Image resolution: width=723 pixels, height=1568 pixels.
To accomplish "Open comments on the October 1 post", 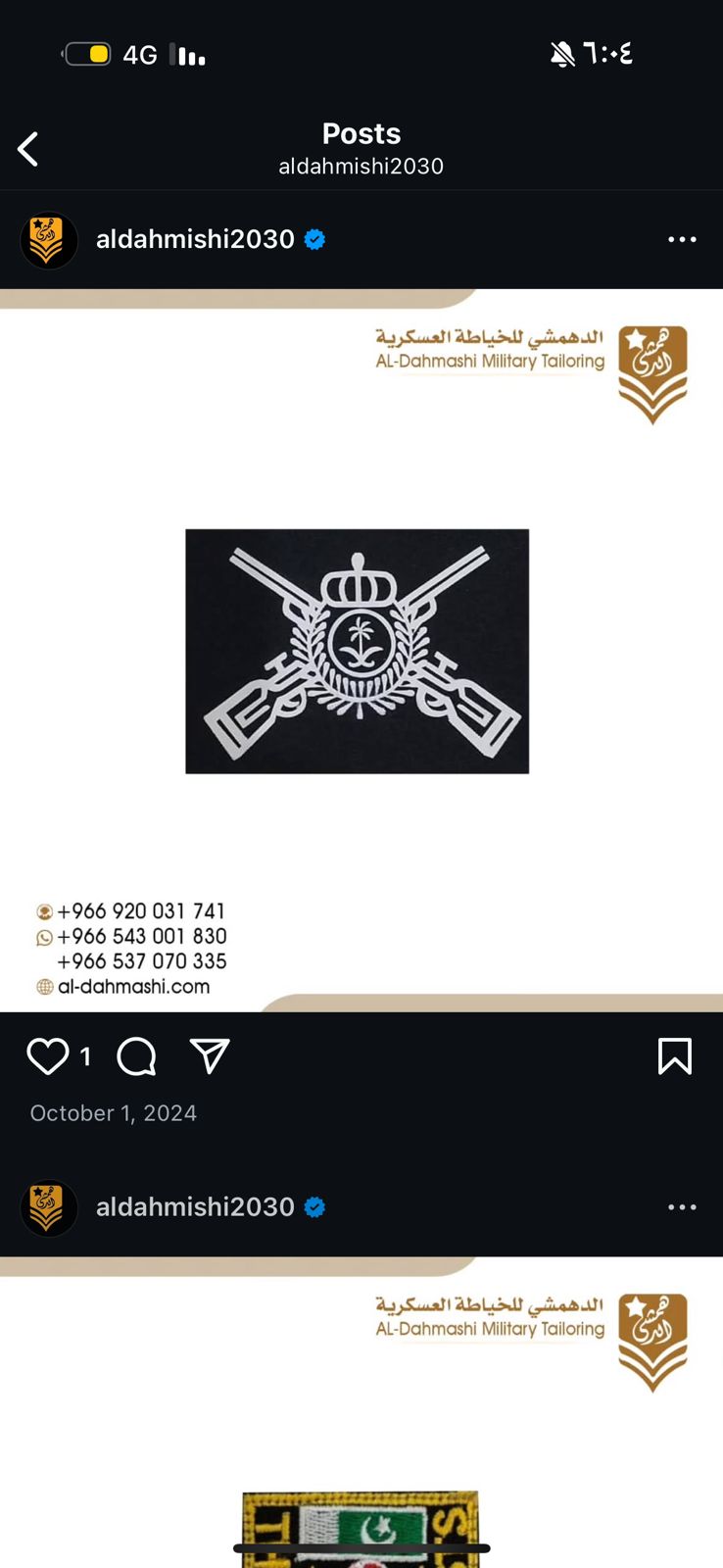I will point(136,1056).
